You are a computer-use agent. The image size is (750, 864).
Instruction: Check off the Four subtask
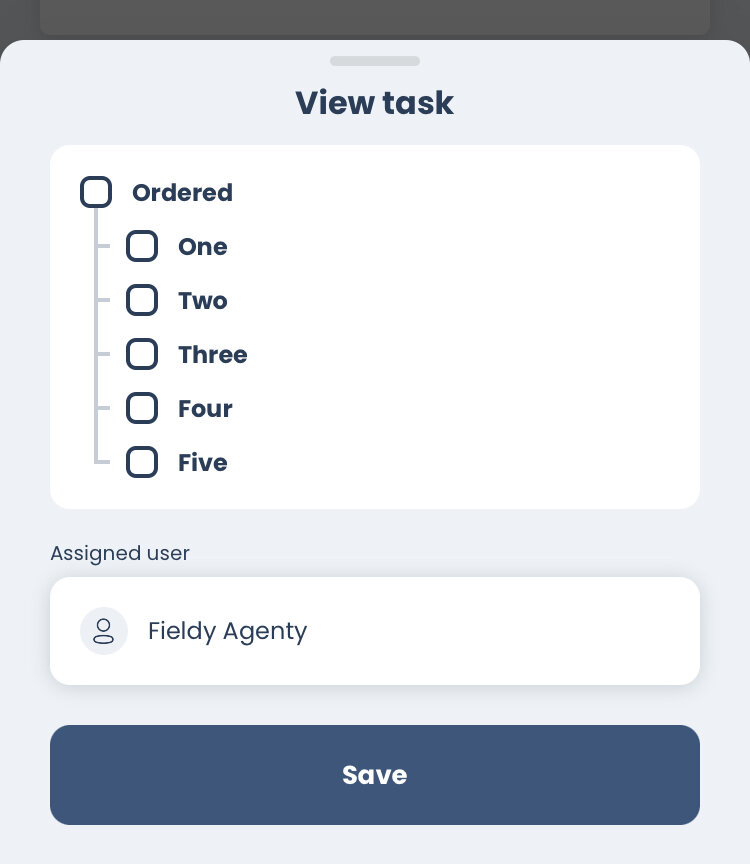142,408
